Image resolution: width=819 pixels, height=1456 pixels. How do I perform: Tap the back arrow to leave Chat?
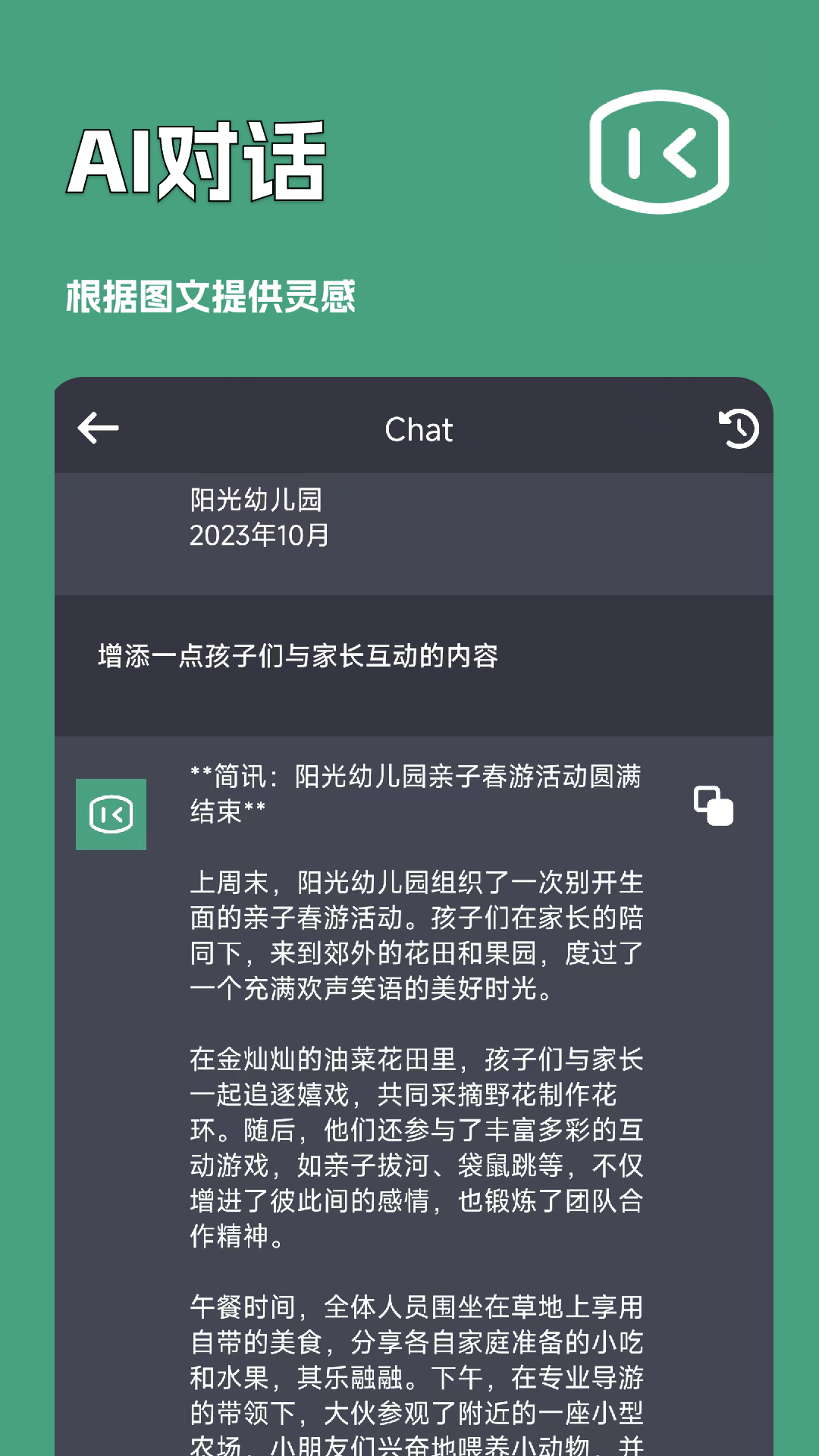click(x=98, y=428)
